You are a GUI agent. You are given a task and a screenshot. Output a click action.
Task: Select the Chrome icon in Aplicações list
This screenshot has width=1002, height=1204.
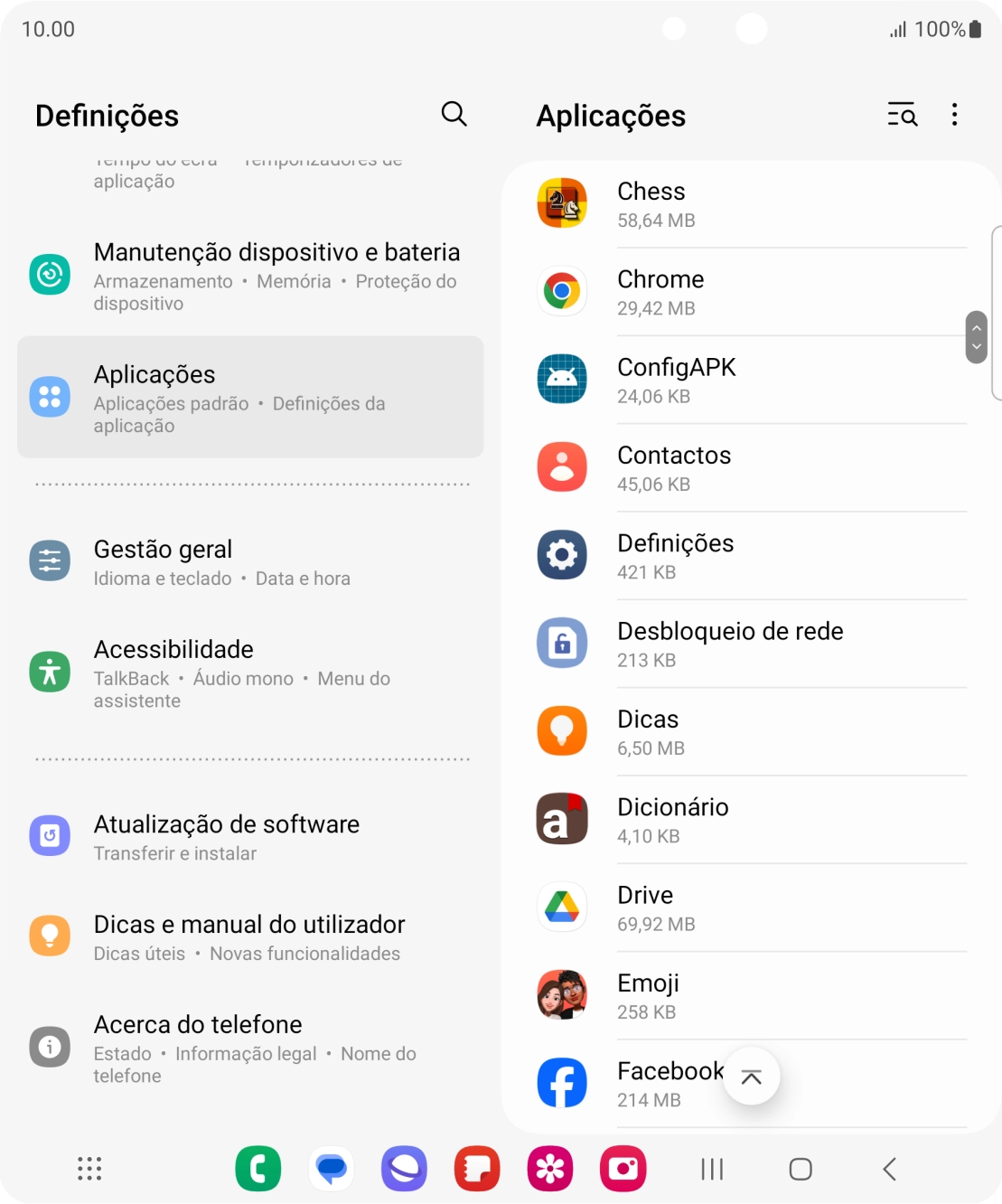pos(561,291)
